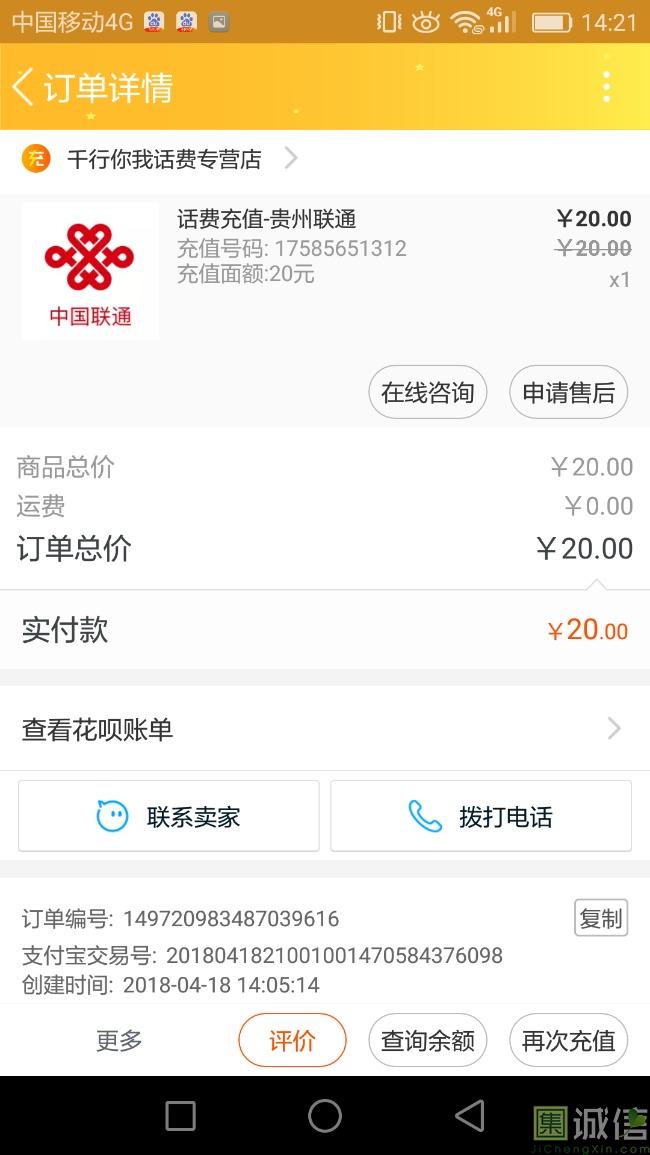Tap 申请售后 to request after-sales service
This screenshot has width=650, height=1155.
568,392
